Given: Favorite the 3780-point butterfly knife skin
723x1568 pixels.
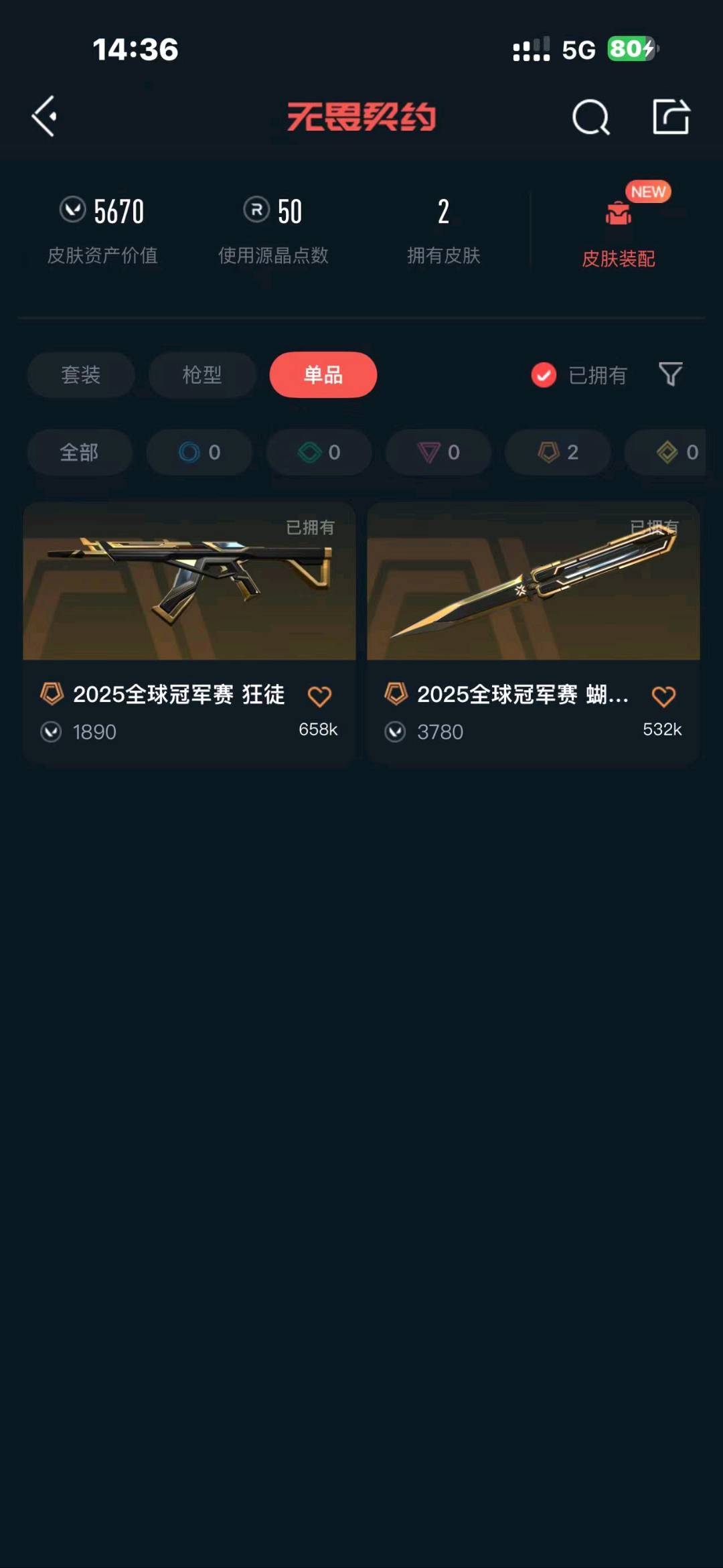Looking at the screenshot, I should [663, 697].
